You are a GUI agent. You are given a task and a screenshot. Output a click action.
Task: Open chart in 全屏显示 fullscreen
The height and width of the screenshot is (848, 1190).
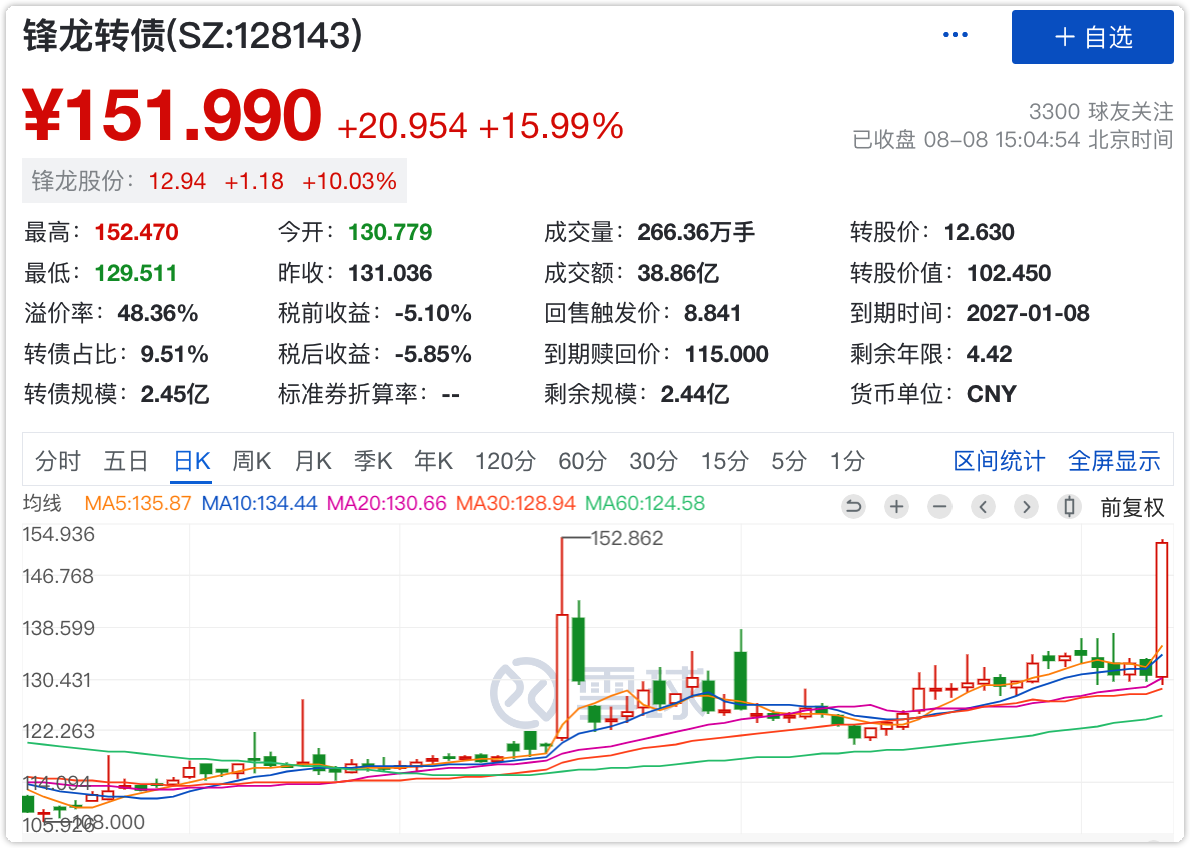click(1114, 461)
